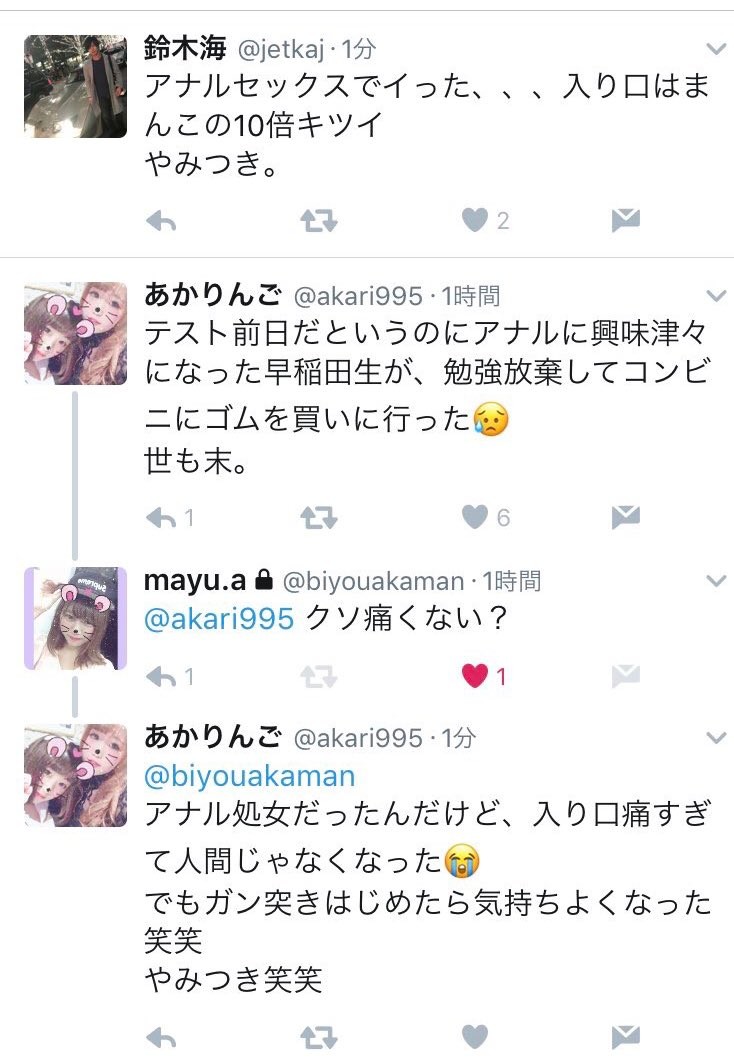Screen dimensions: 734x1062
Task: Open dropdown chevron on 鈴木海's tweet
Action: (x=716, y=48)
